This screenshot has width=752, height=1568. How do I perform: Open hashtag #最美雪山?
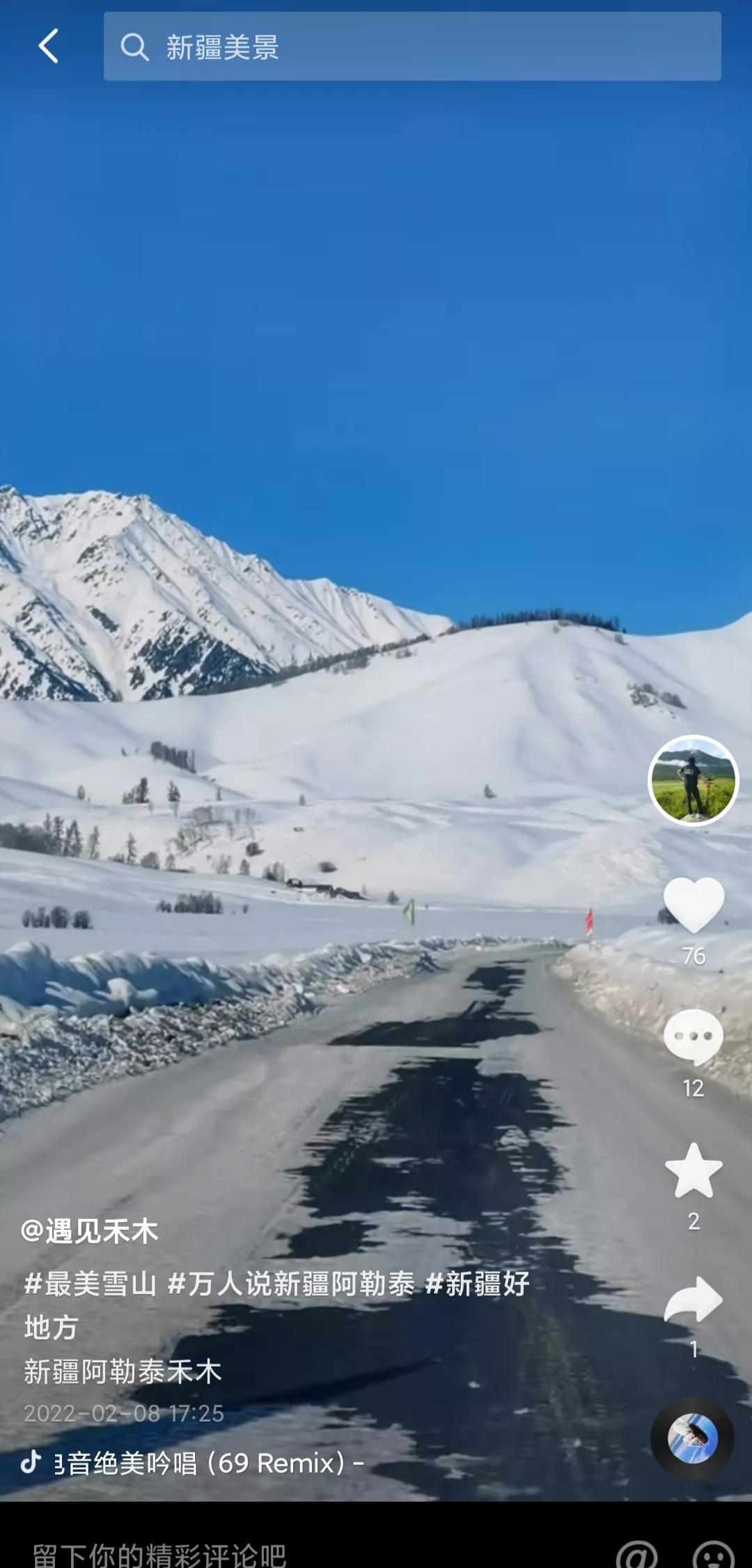[90, 1284]
